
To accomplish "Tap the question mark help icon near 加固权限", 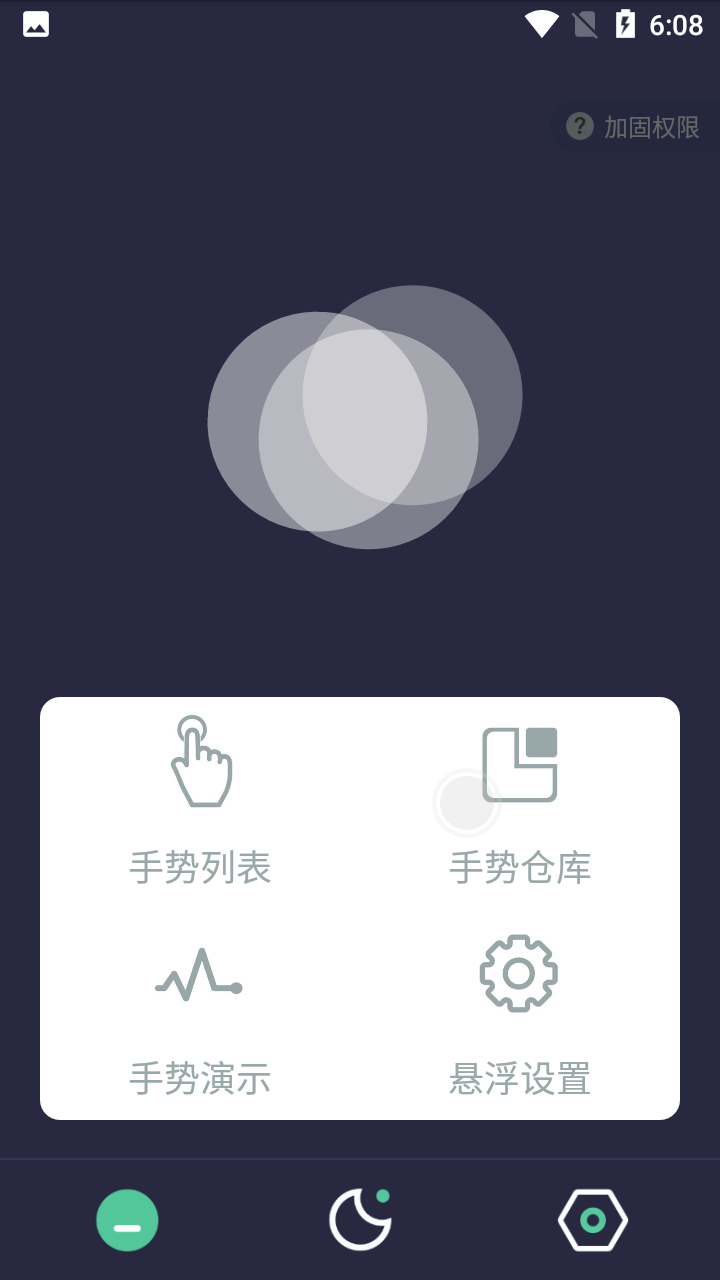I will click(x=578, y=126).
